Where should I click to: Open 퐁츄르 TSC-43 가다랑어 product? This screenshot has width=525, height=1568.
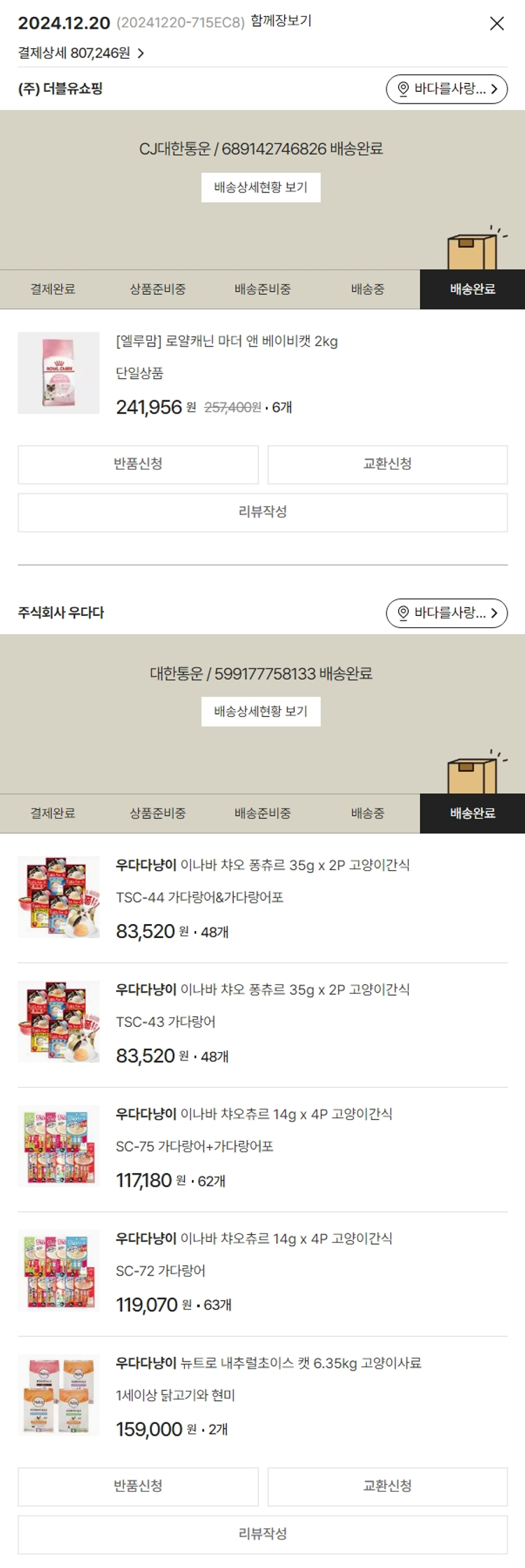click(x=262, y=990)
